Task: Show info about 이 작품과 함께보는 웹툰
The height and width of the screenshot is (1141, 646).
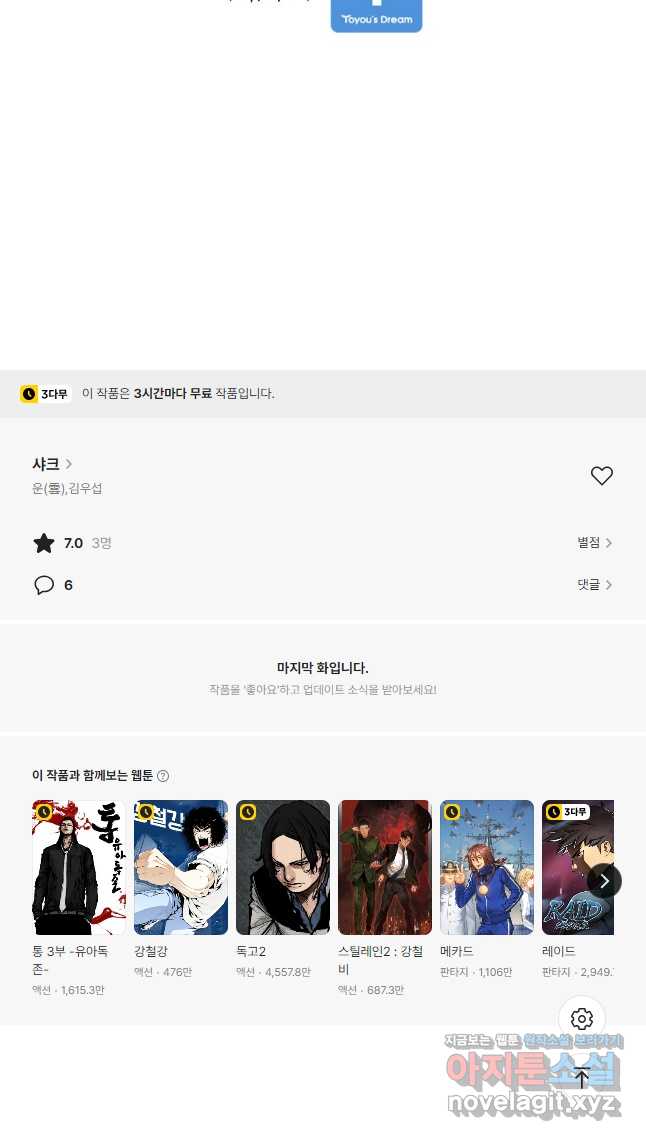Action: tap(163, 776)
